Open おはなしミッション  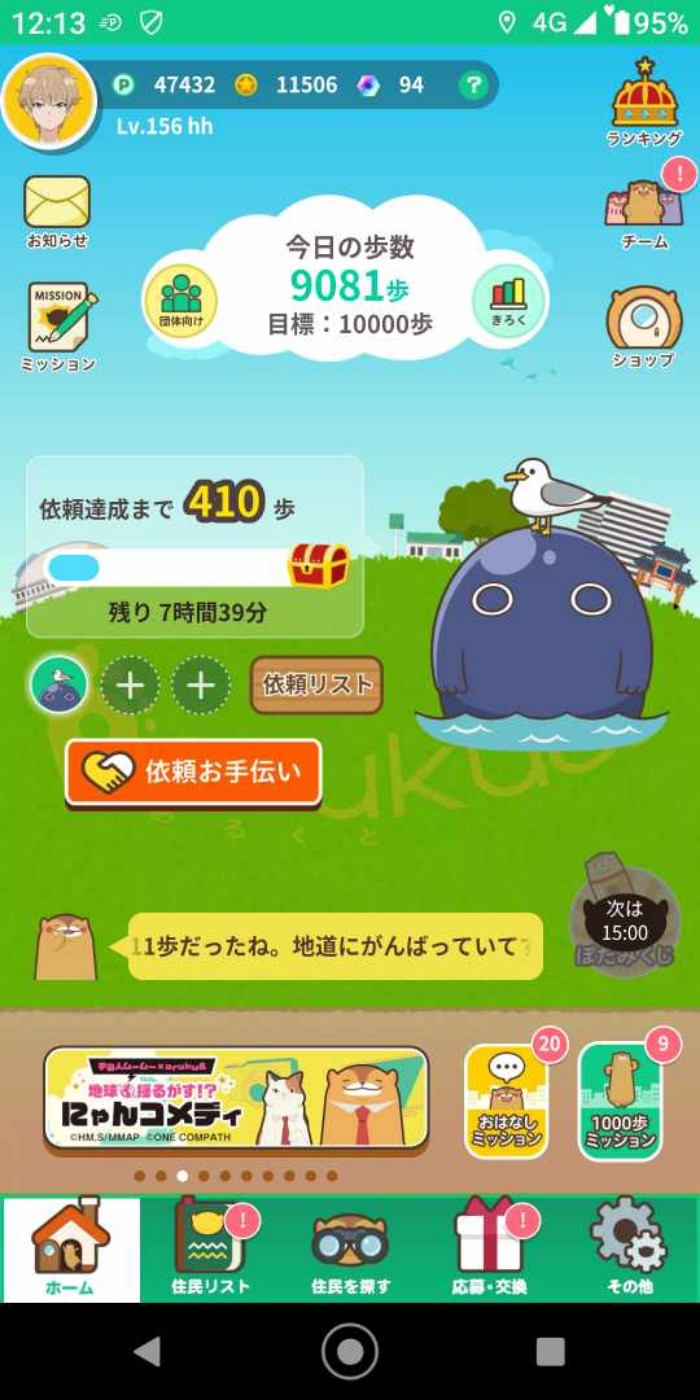click(x=507, y=1102)
